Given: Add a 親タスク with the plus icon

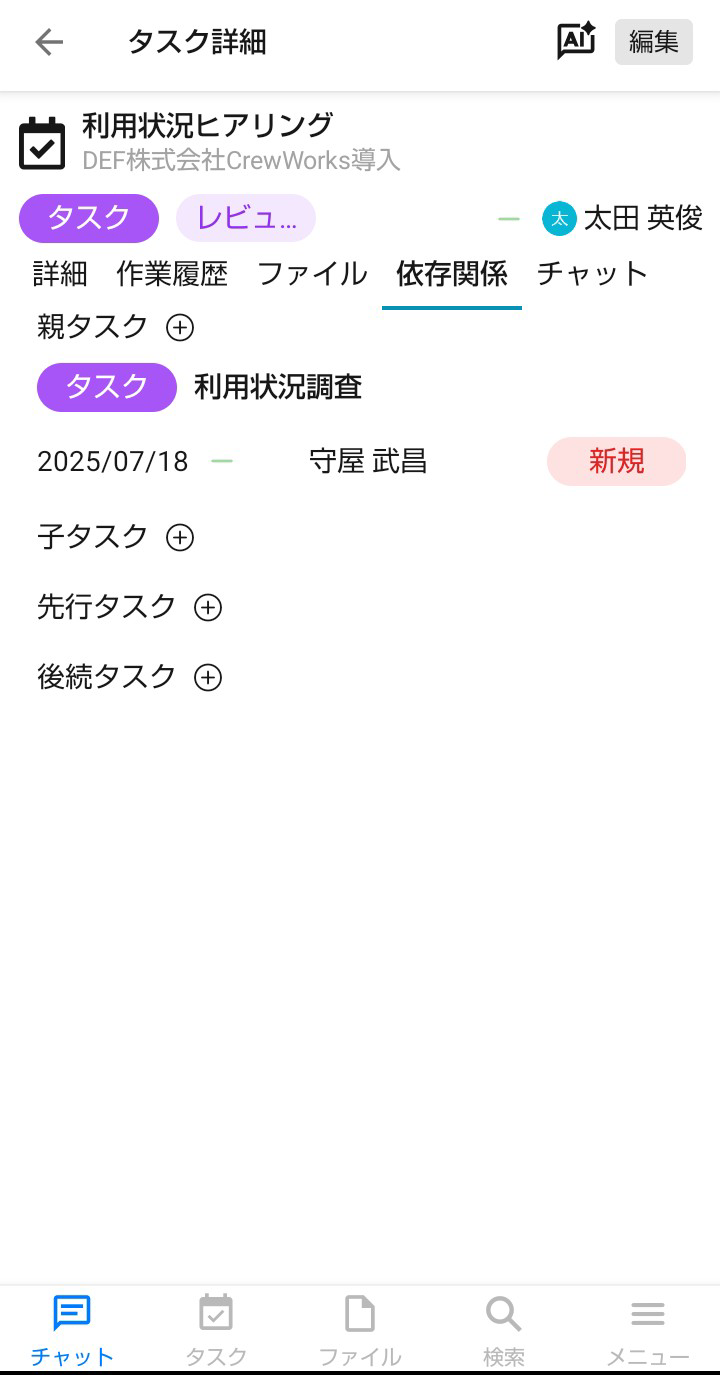Looking at the screenshot, I should coord(180,328).
